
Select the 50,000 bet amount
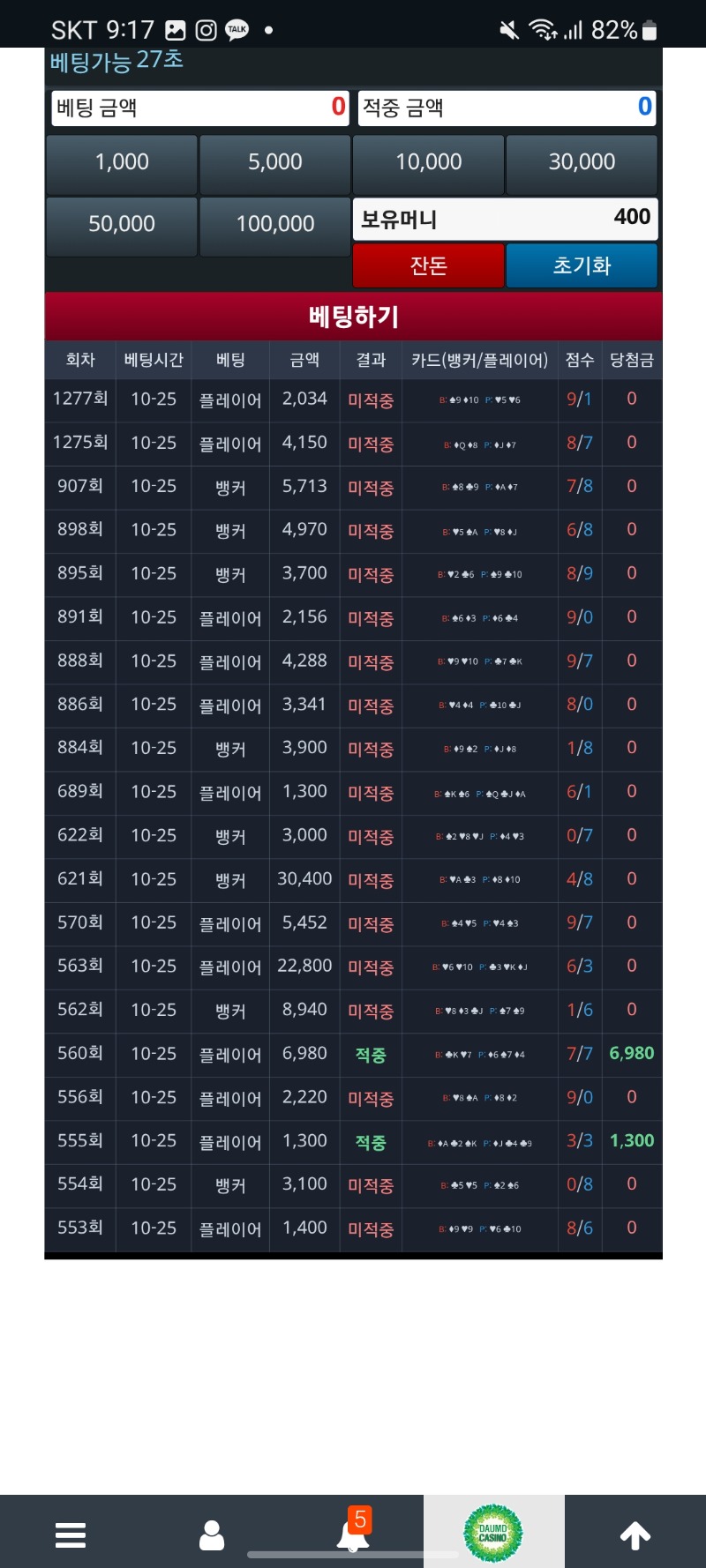click(x=122, y=225)
